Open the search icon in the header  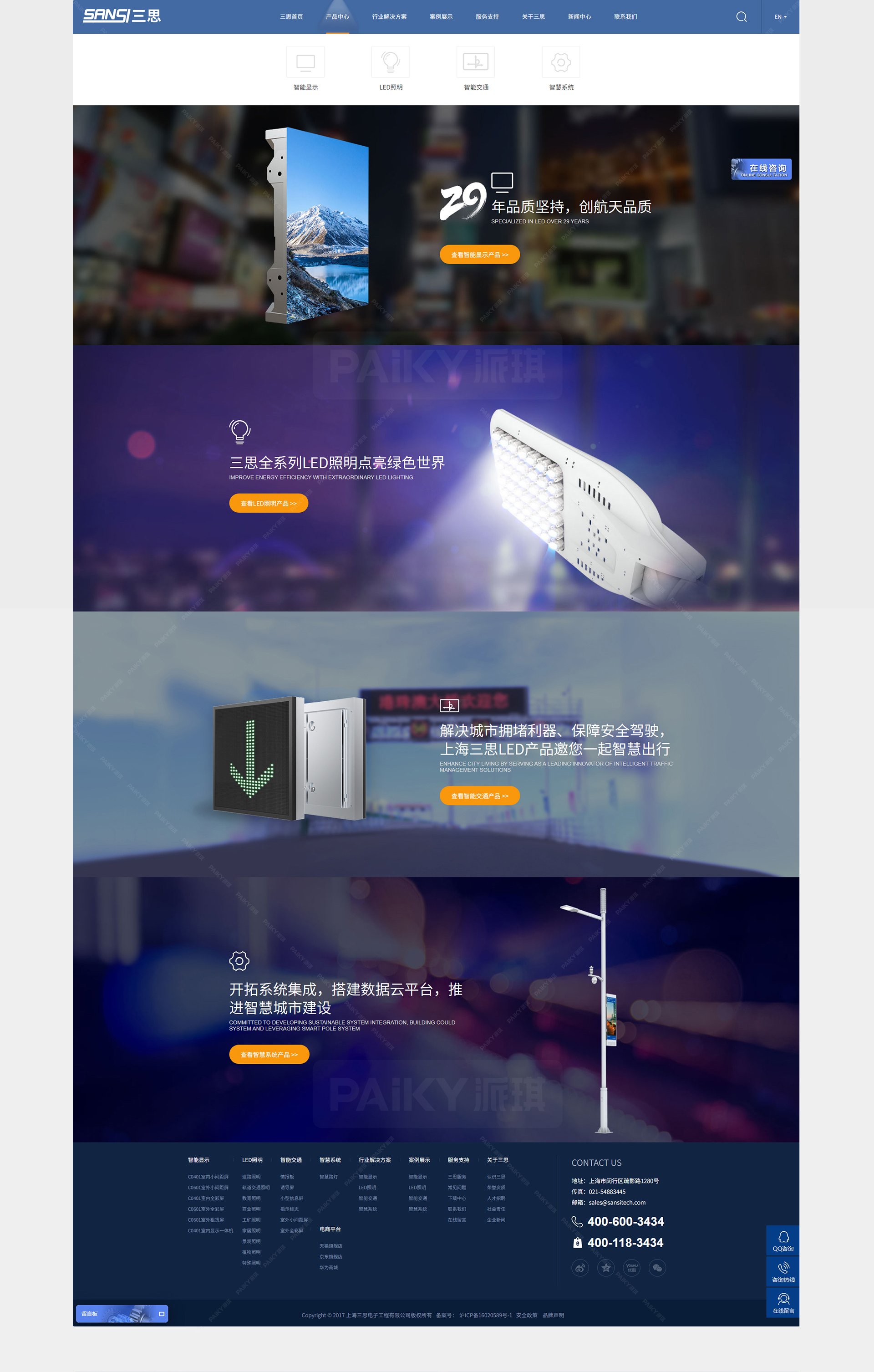pos(741,16)
